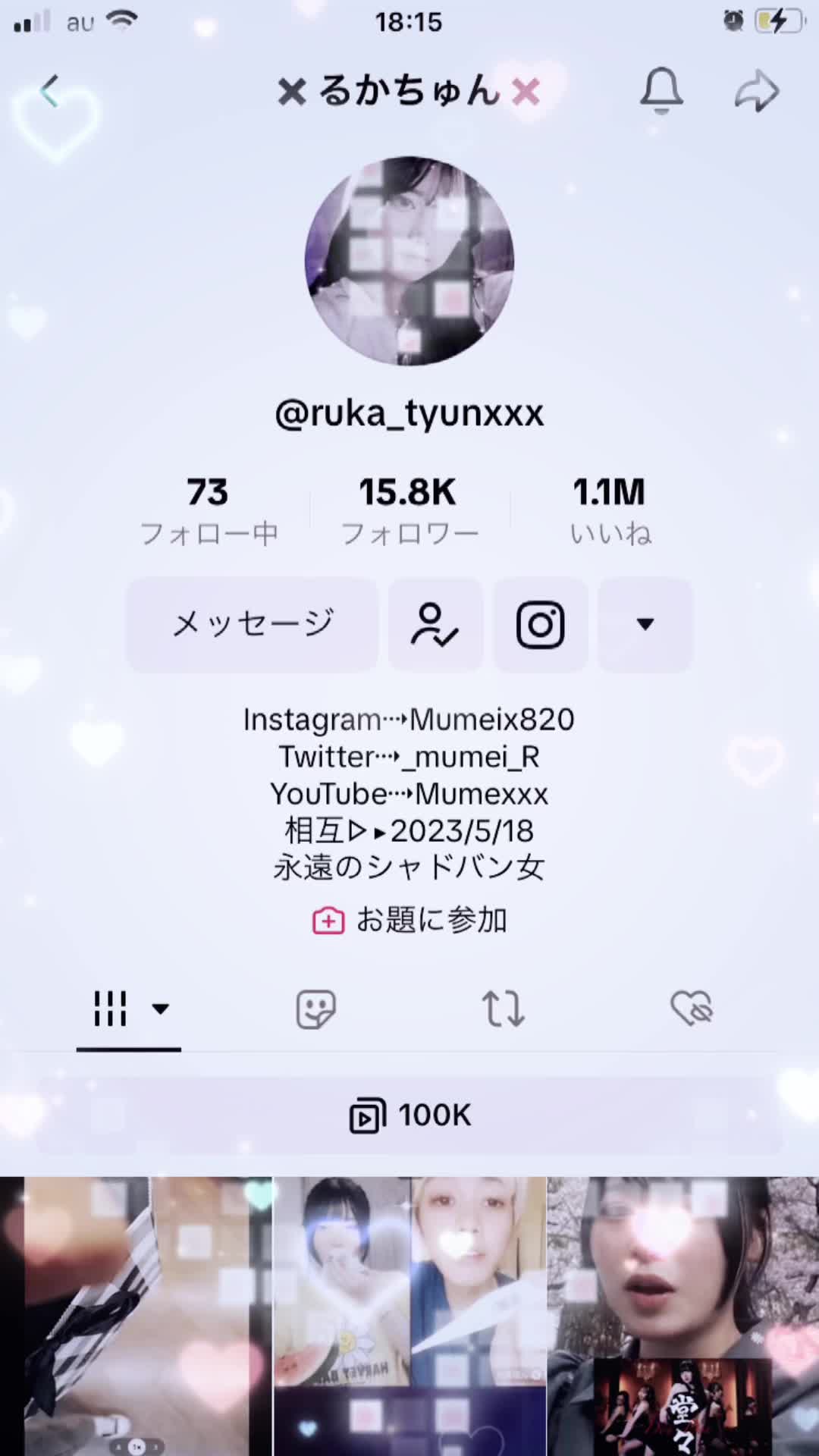Viewport: 819px width, 1456px height.
Task: Expand suggested accounts dropdown arrow
Action: [x=645, y=625]
